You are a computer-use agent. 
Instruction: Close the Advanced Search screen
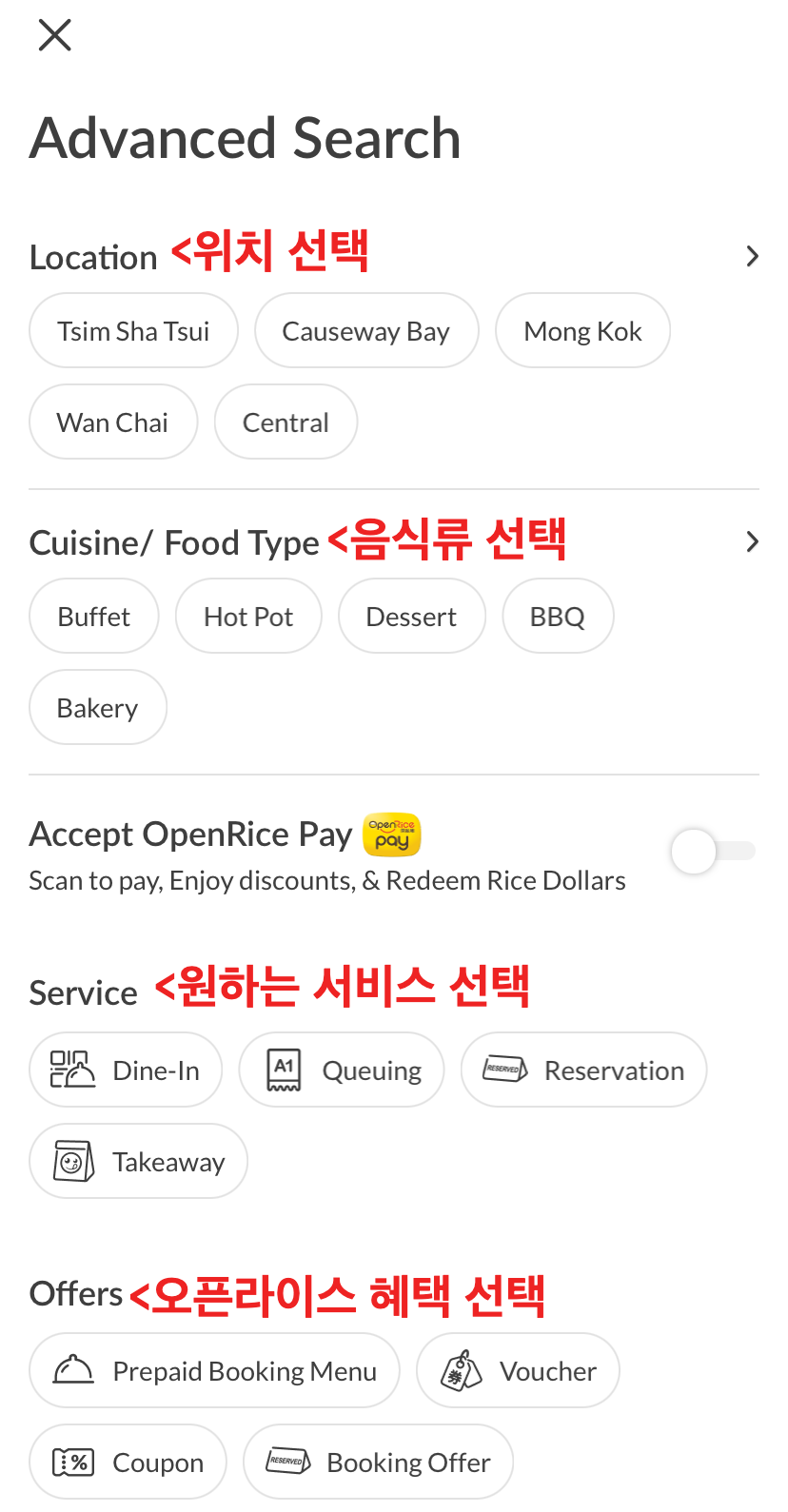point(54,36)
